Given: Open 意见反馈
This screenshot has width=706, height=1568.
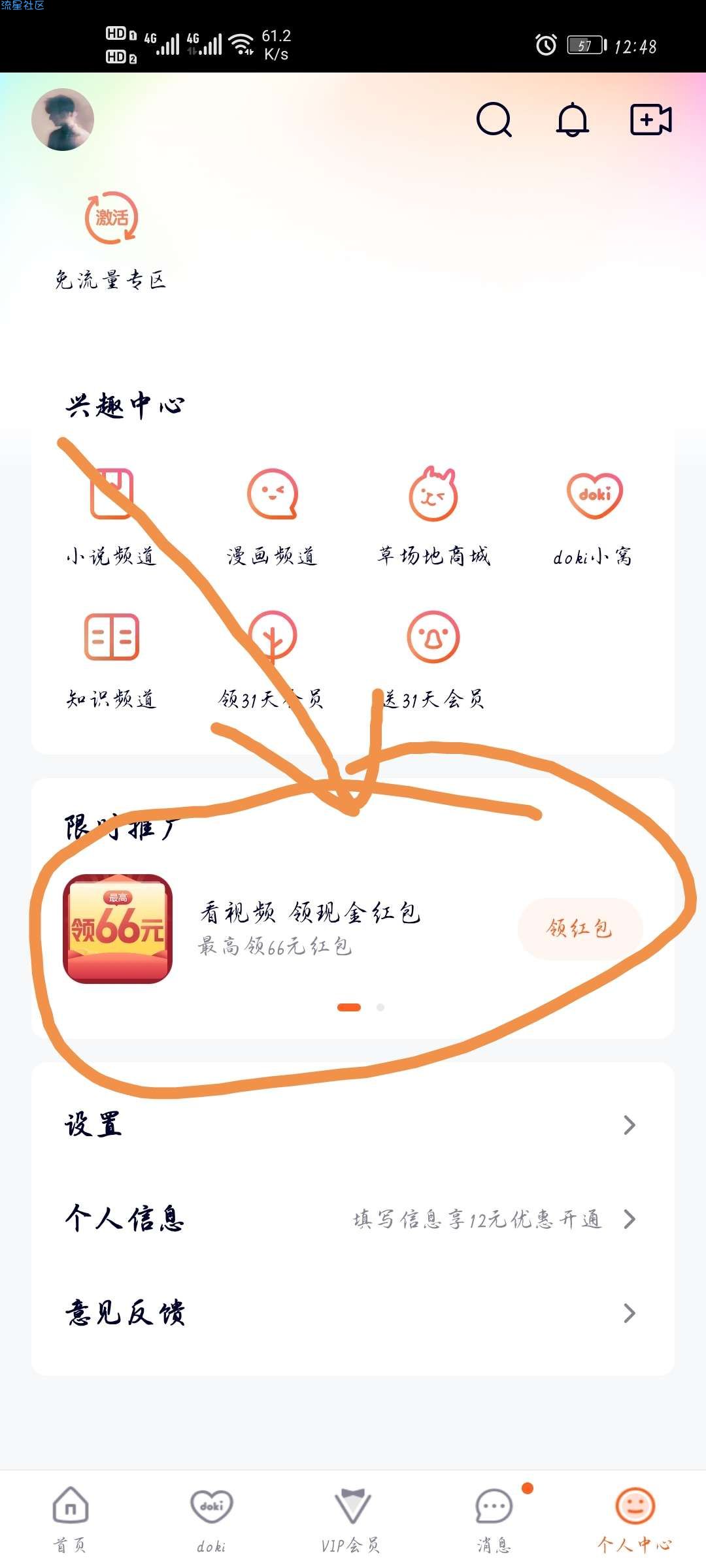Looking at the screenshot, I should (x=353, y=1313).
